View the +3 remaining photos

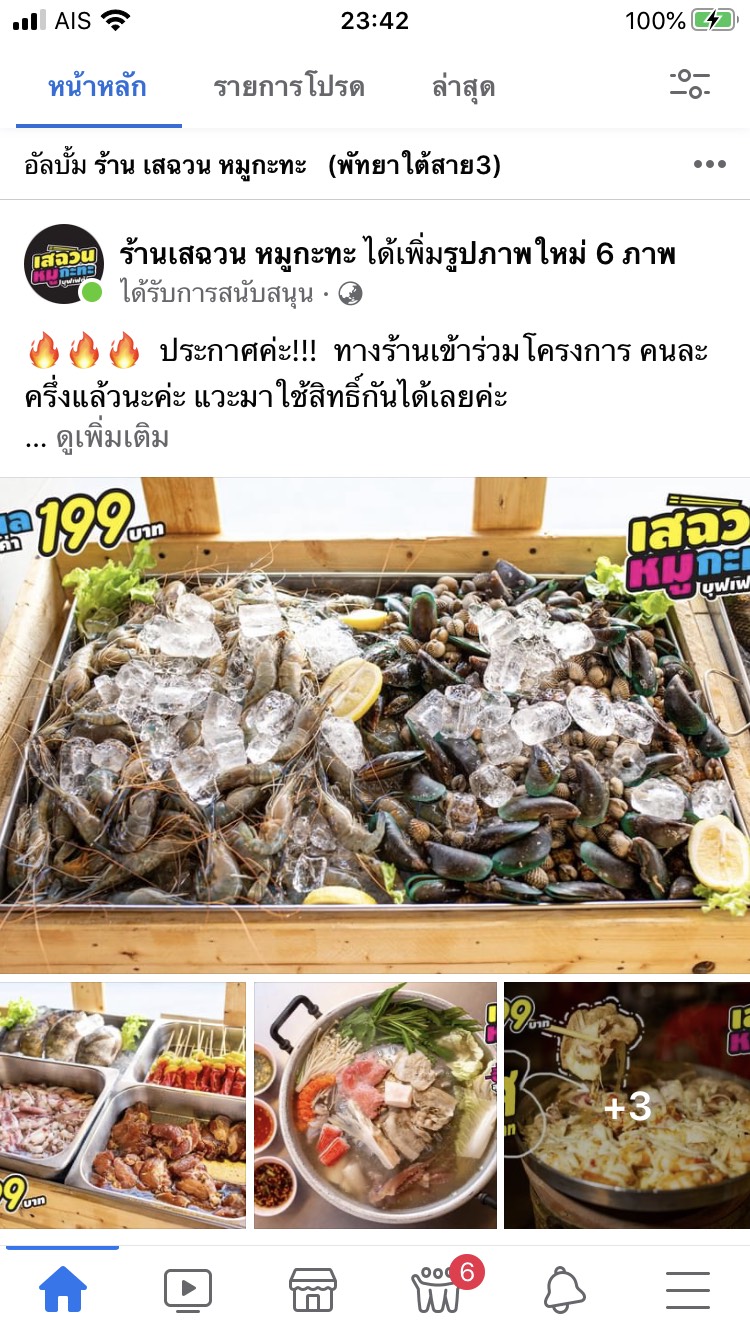(x=627, y=1105)
